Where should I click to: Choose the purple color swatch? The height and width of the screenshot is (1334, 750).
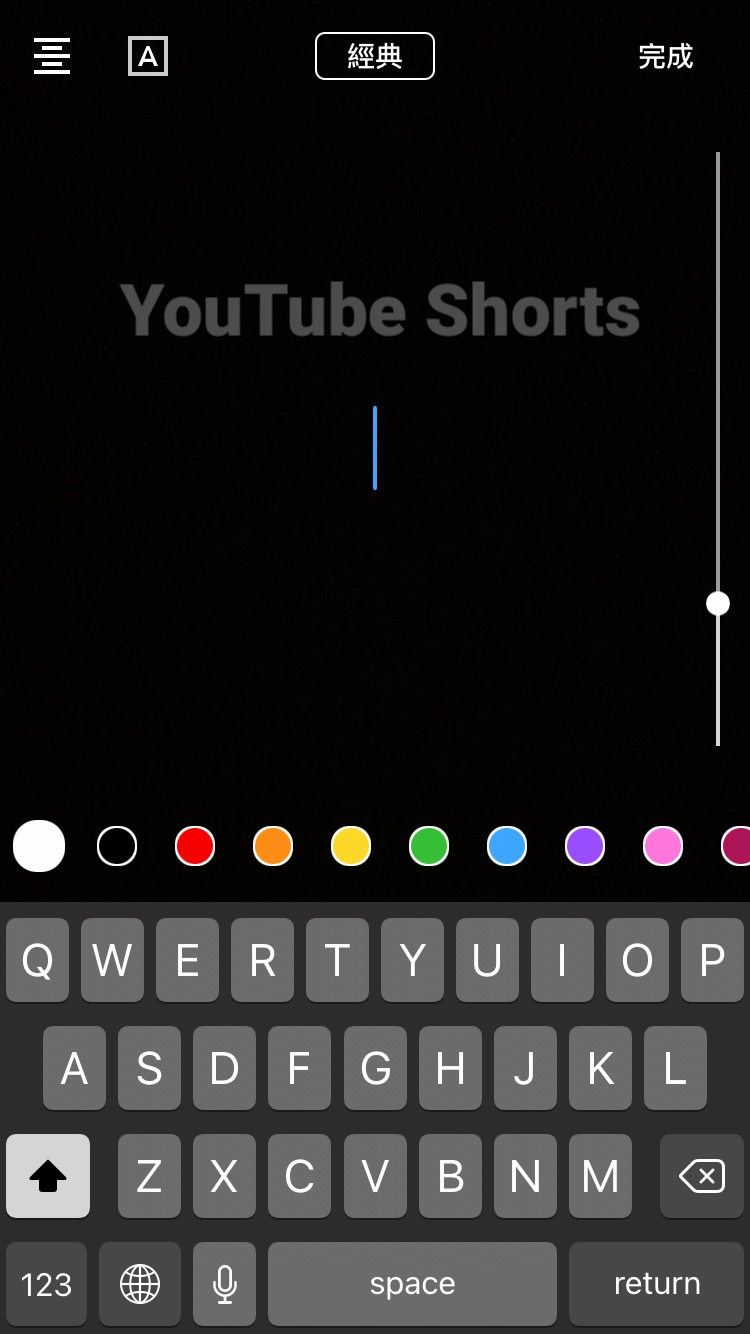585,846
